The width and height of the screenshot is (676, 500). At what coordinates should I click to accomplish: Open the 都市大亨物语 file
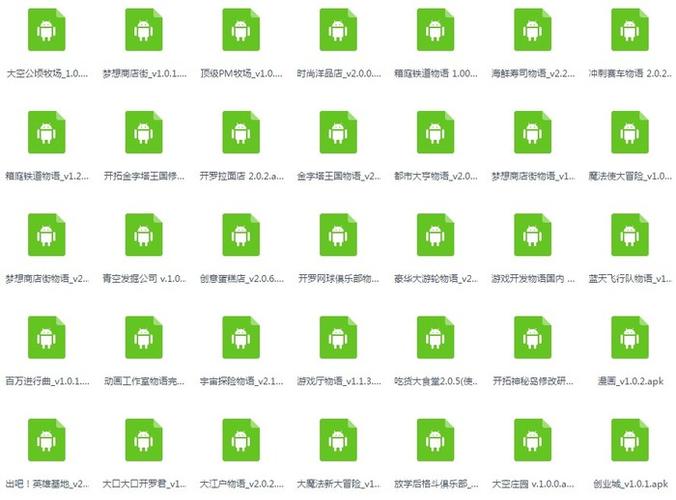coord(435,131)
